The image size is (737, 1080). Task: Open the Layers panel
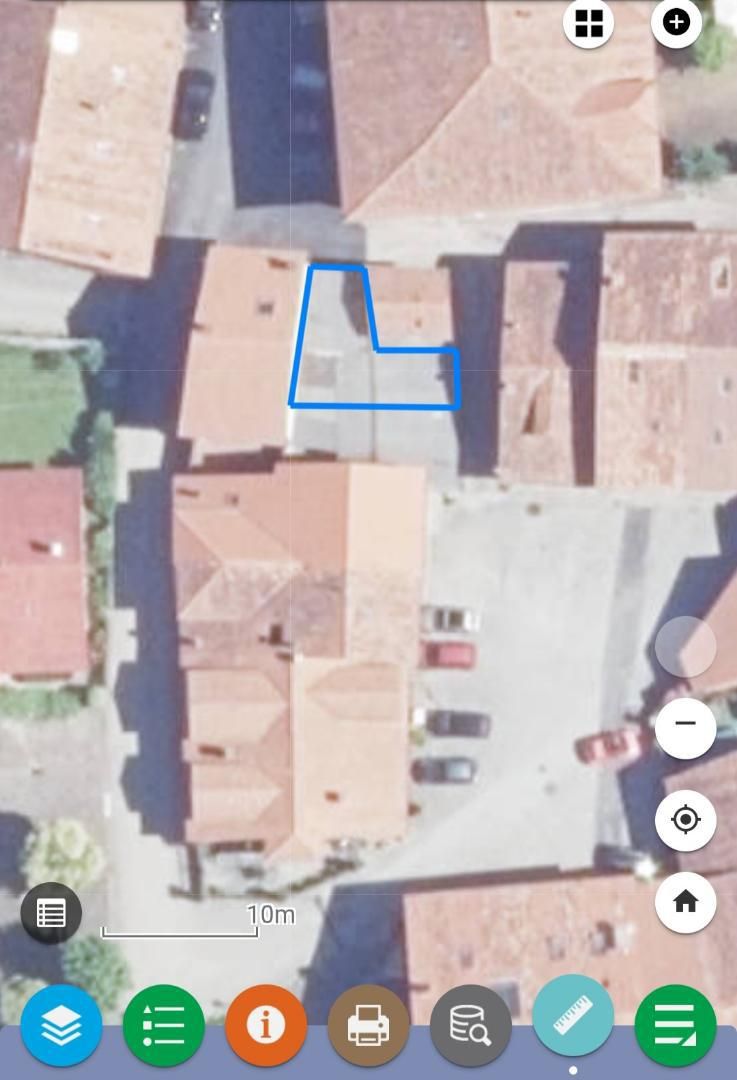coord(61,1024)
